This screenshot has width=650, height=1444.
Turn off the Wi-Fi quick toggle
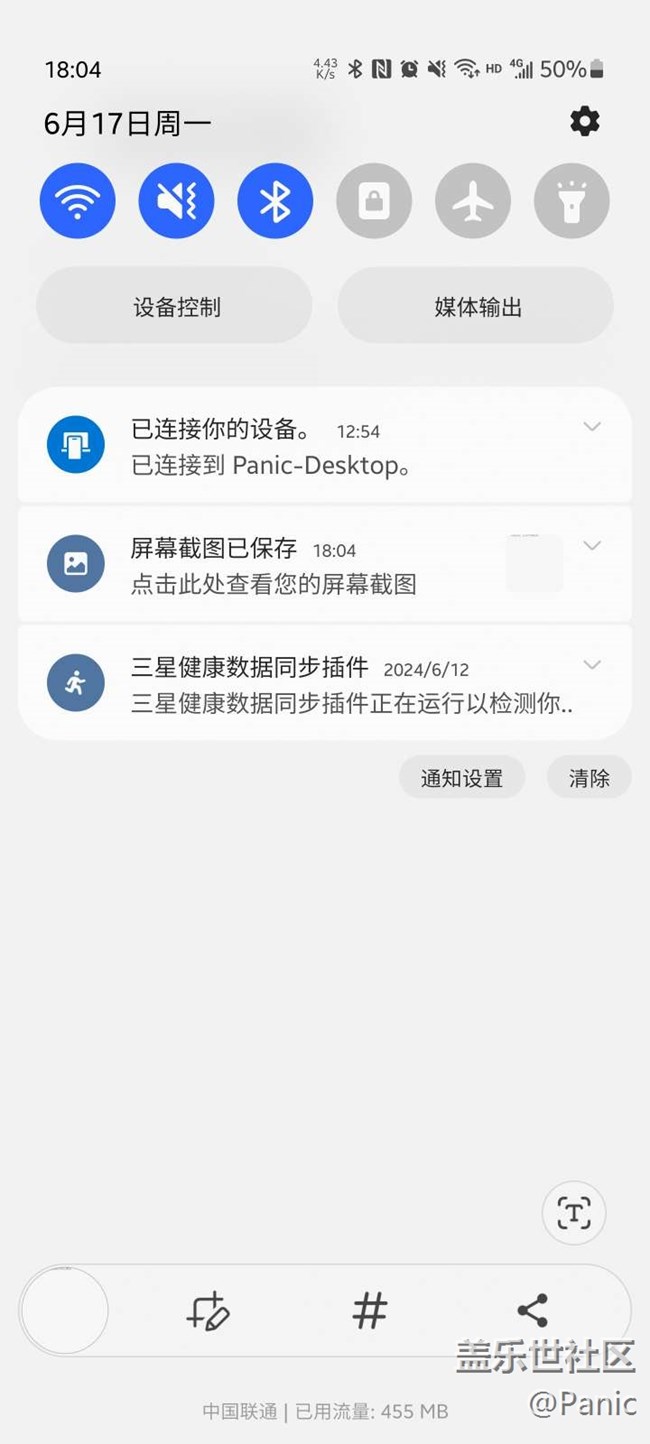78,201
